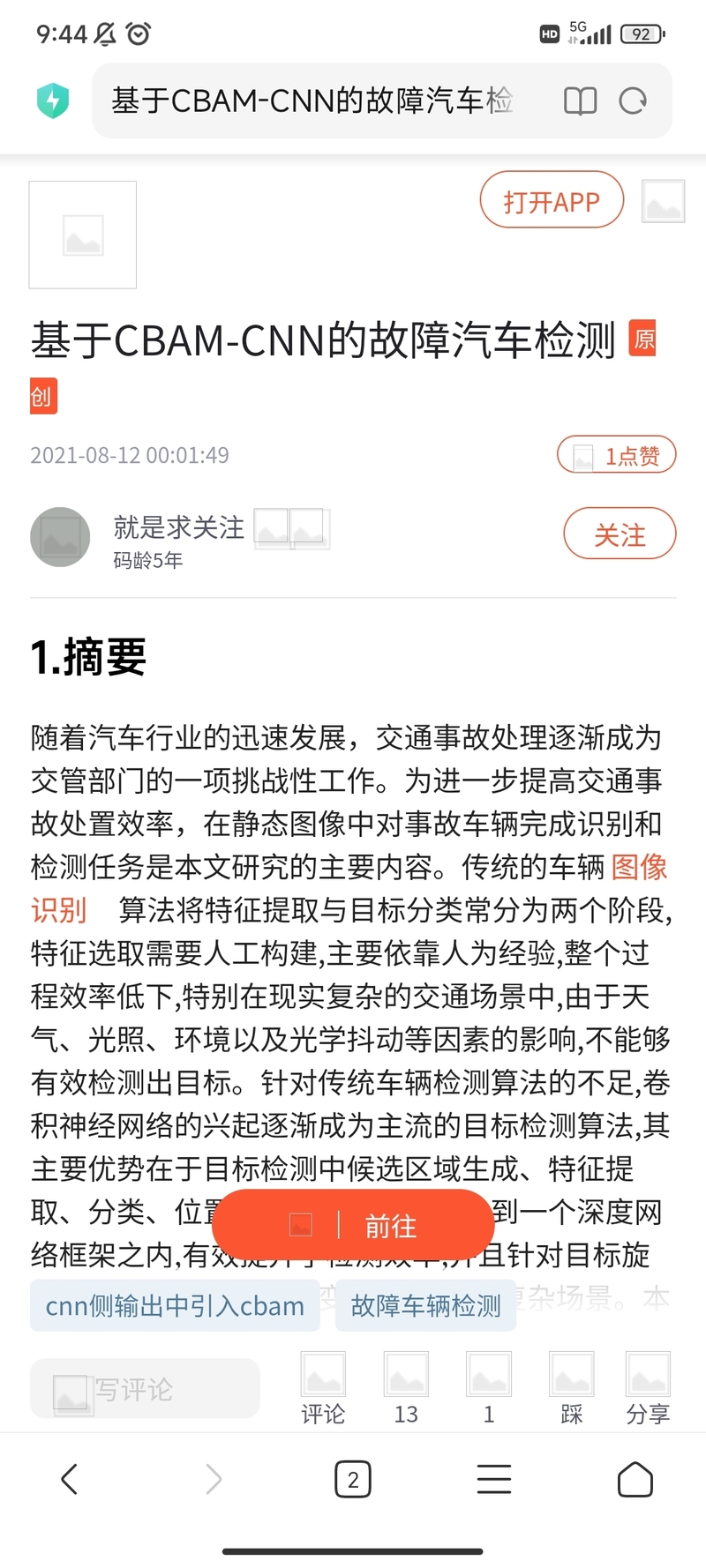Screen dimensions: 706x1568
Task: Tap the 写评论 comment field
Action: click(145, 1389)
